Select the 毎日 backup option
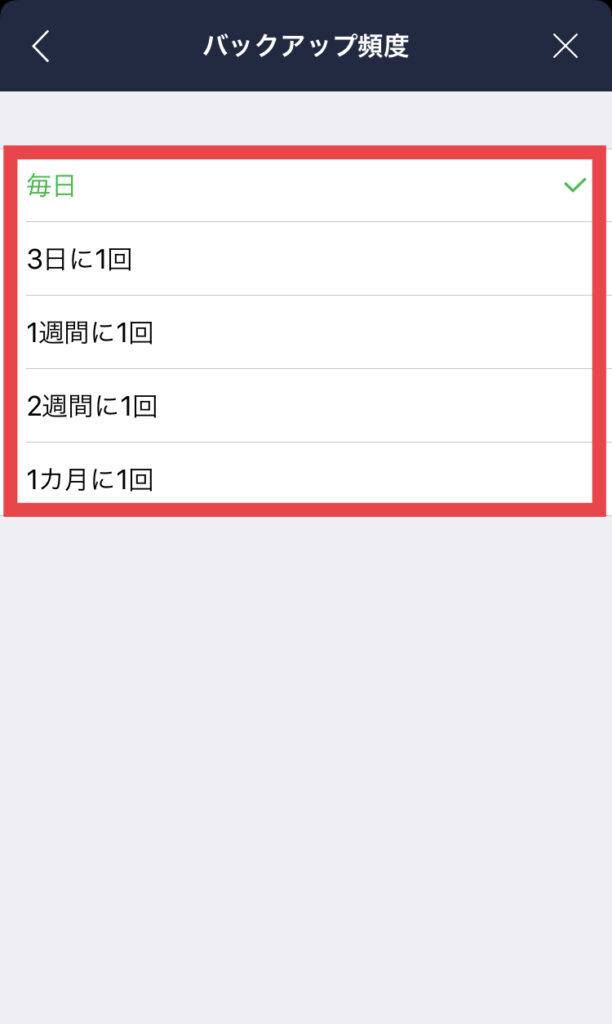Viewport: 612px width, 1024px height. (305, 185)
